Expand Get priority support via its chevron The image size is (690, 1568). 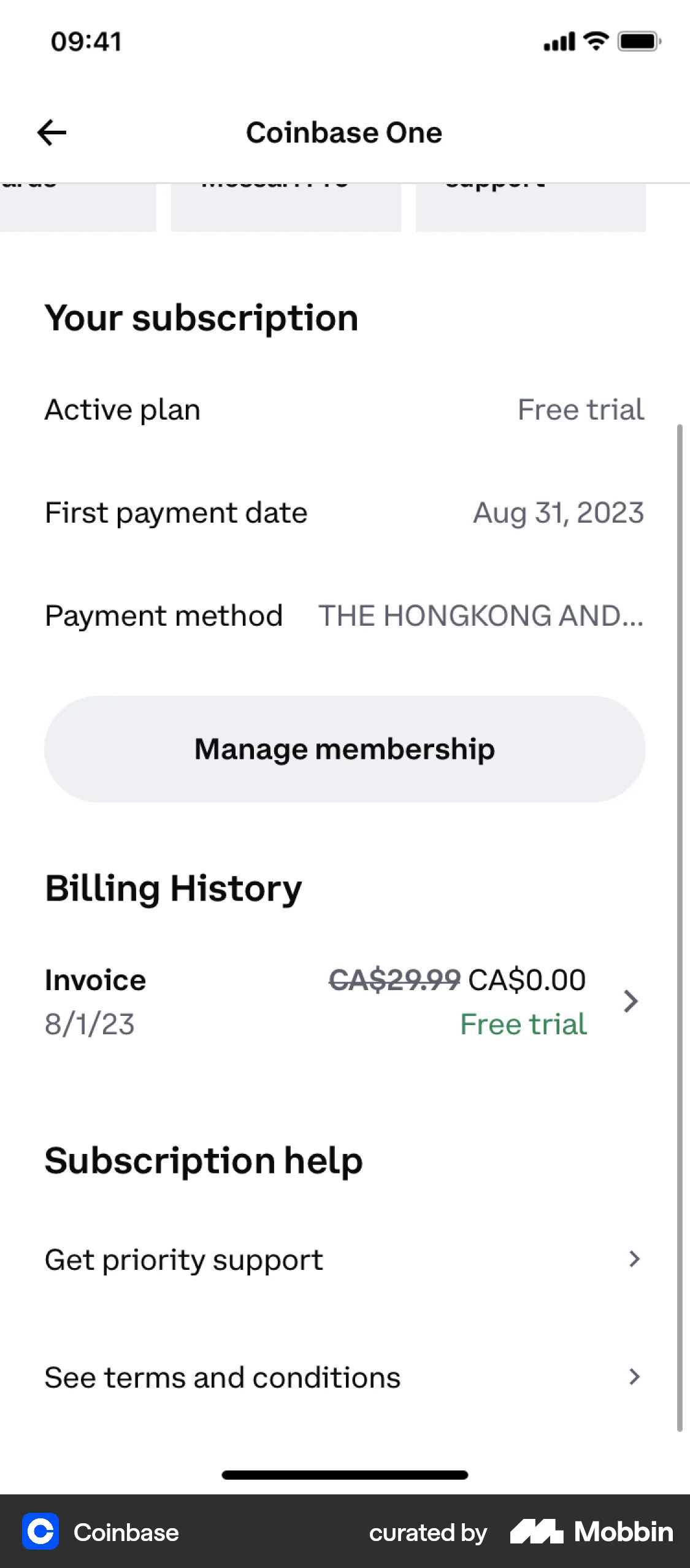click(x=634, y=1259)
